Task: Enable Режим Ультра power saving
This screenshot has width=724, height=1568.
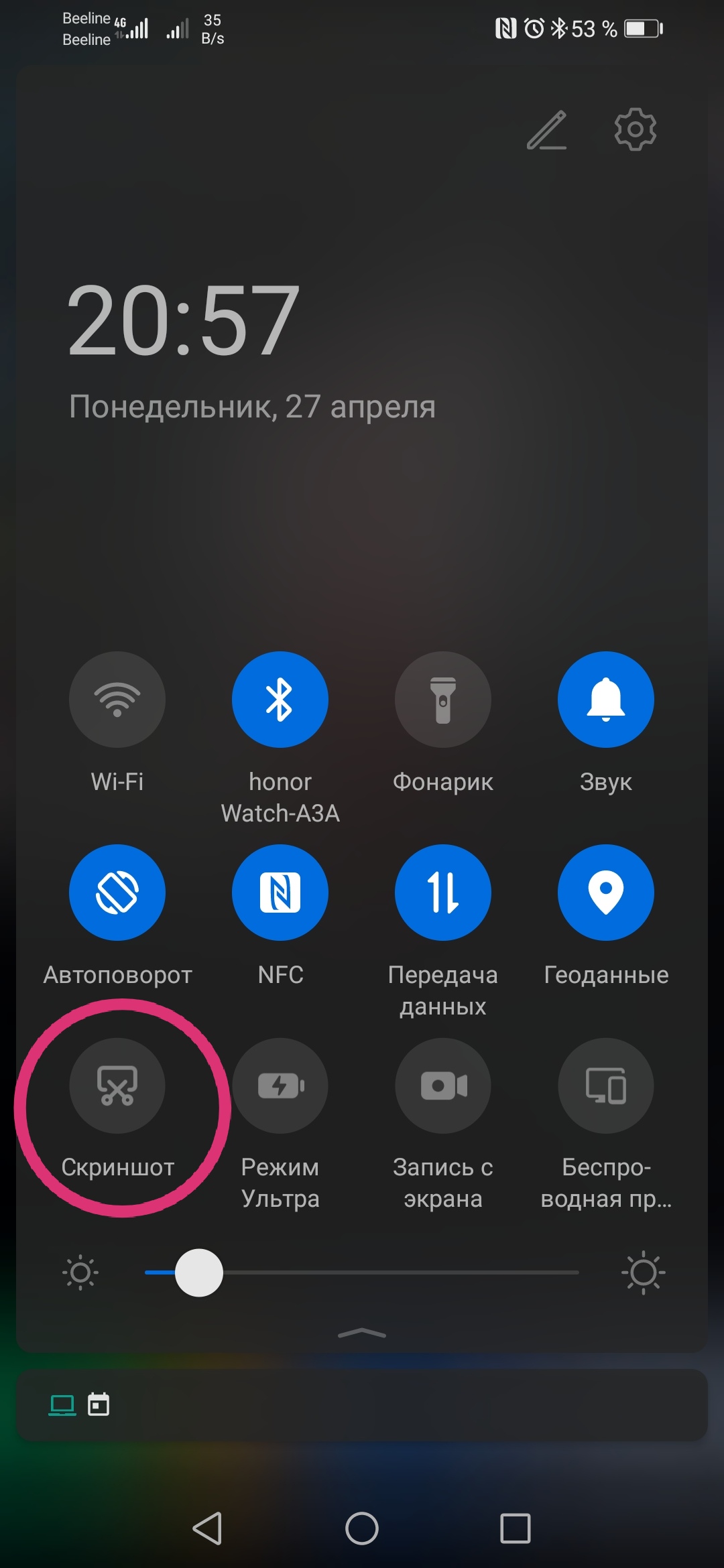Action: 280,1086
